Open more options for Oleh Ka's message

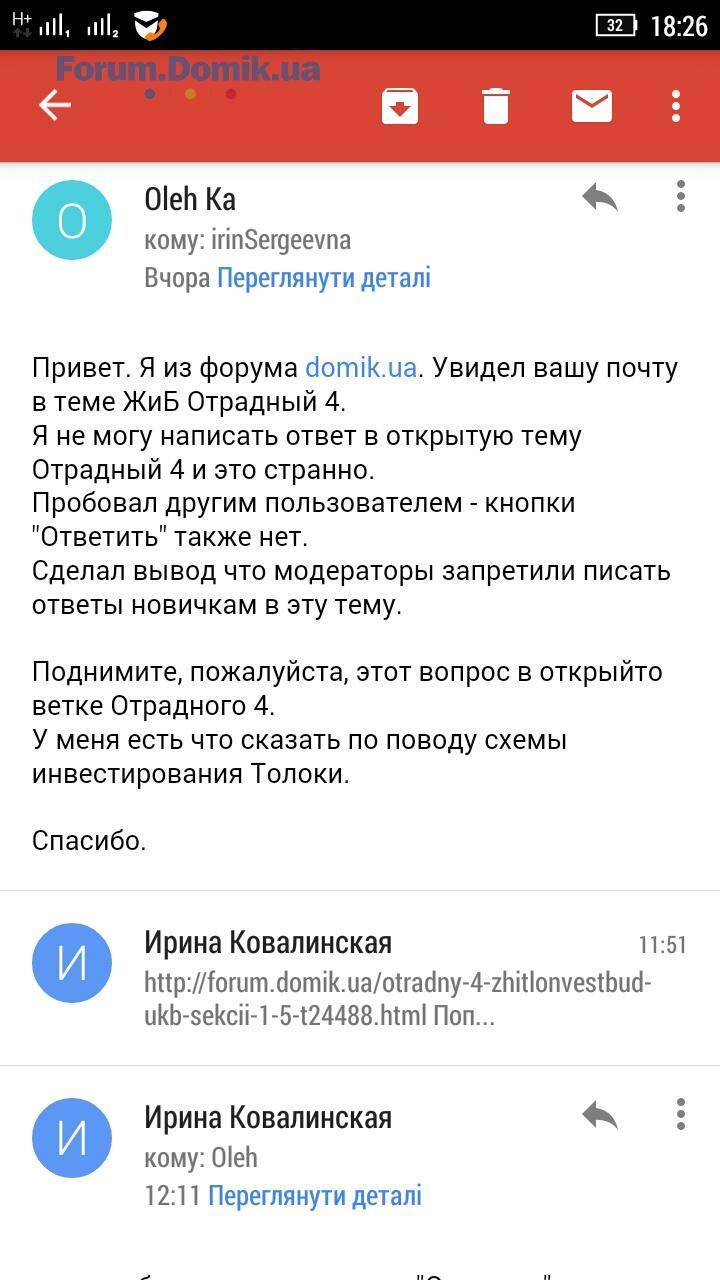[680, 196]
